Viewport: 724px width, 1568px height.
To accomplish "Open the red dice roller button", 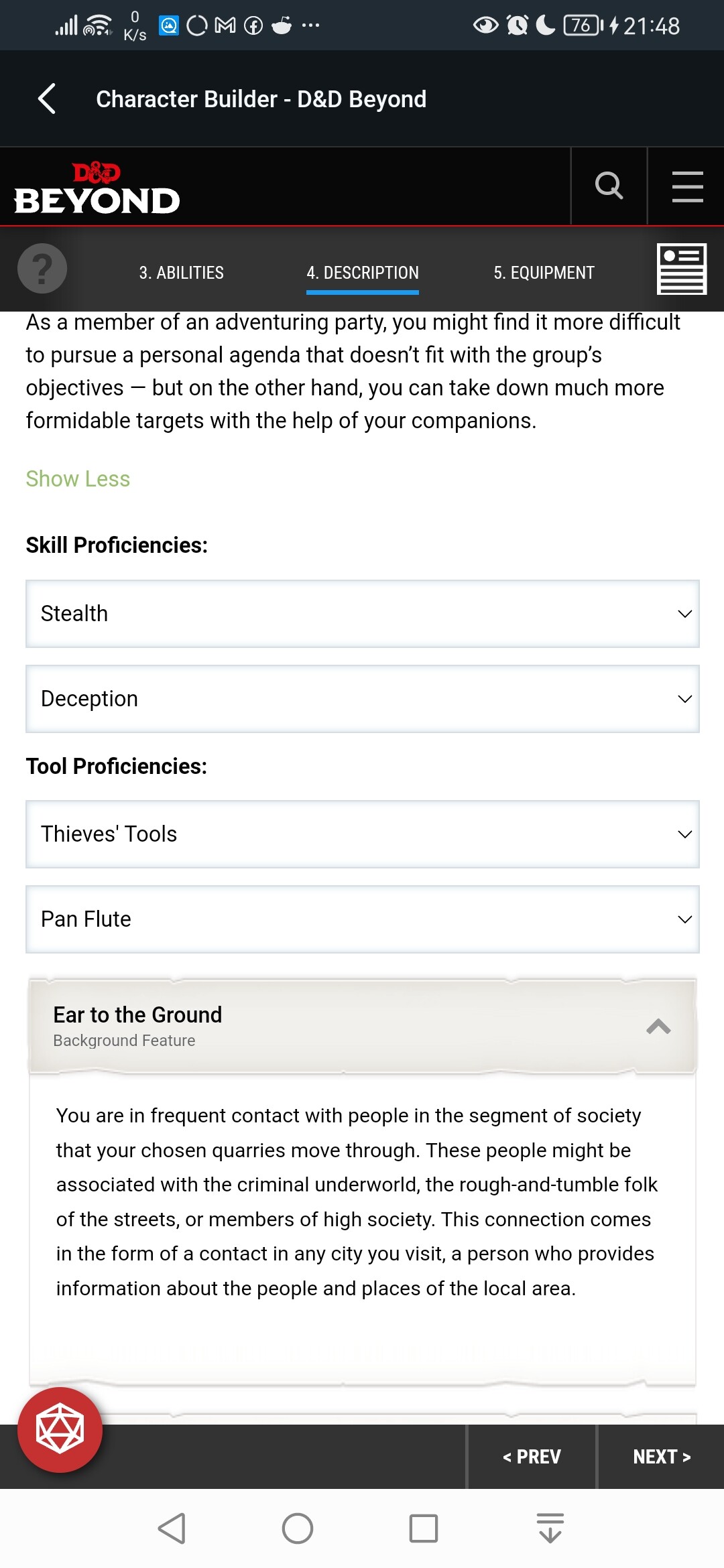I will tap(60, 1430).
